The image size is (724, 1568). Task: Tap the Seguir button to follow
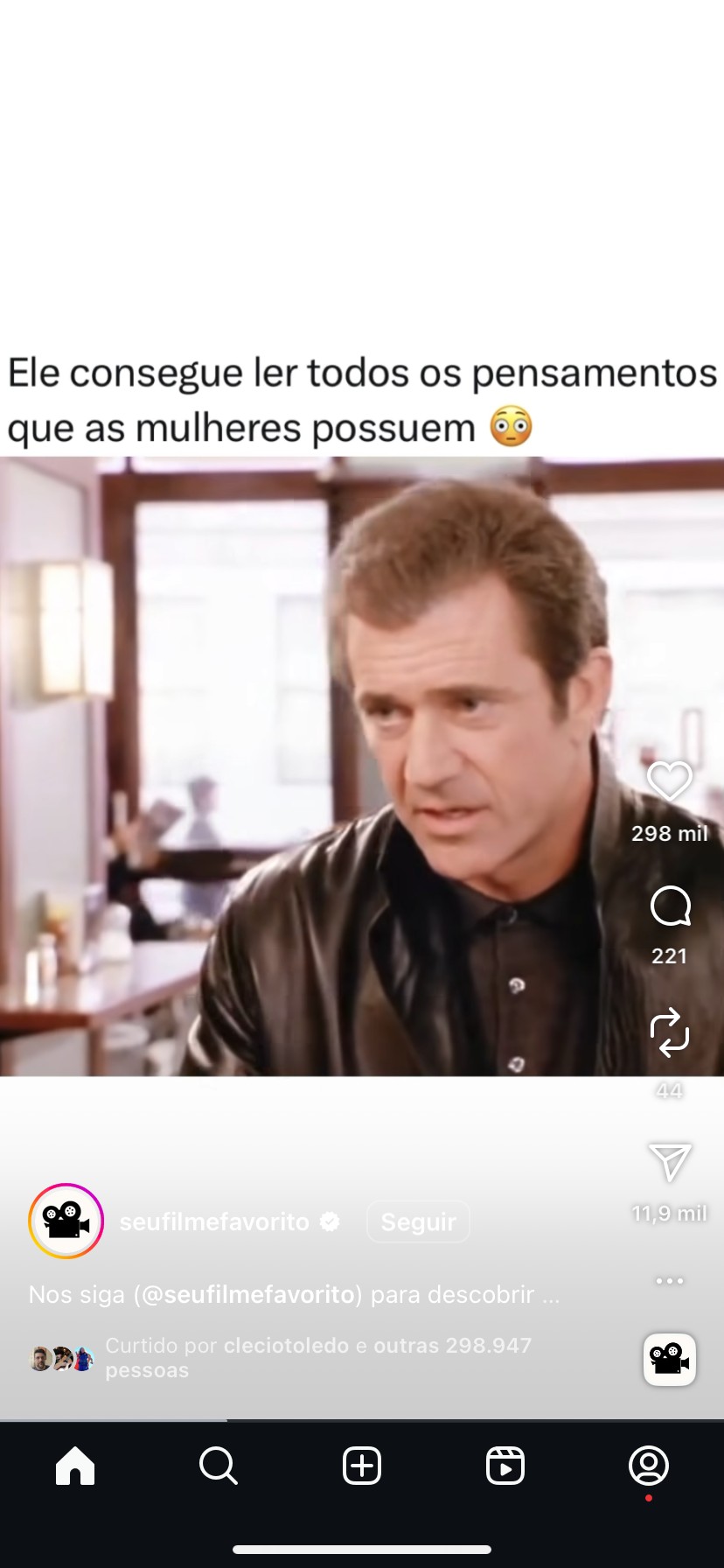coord(418,1221)
